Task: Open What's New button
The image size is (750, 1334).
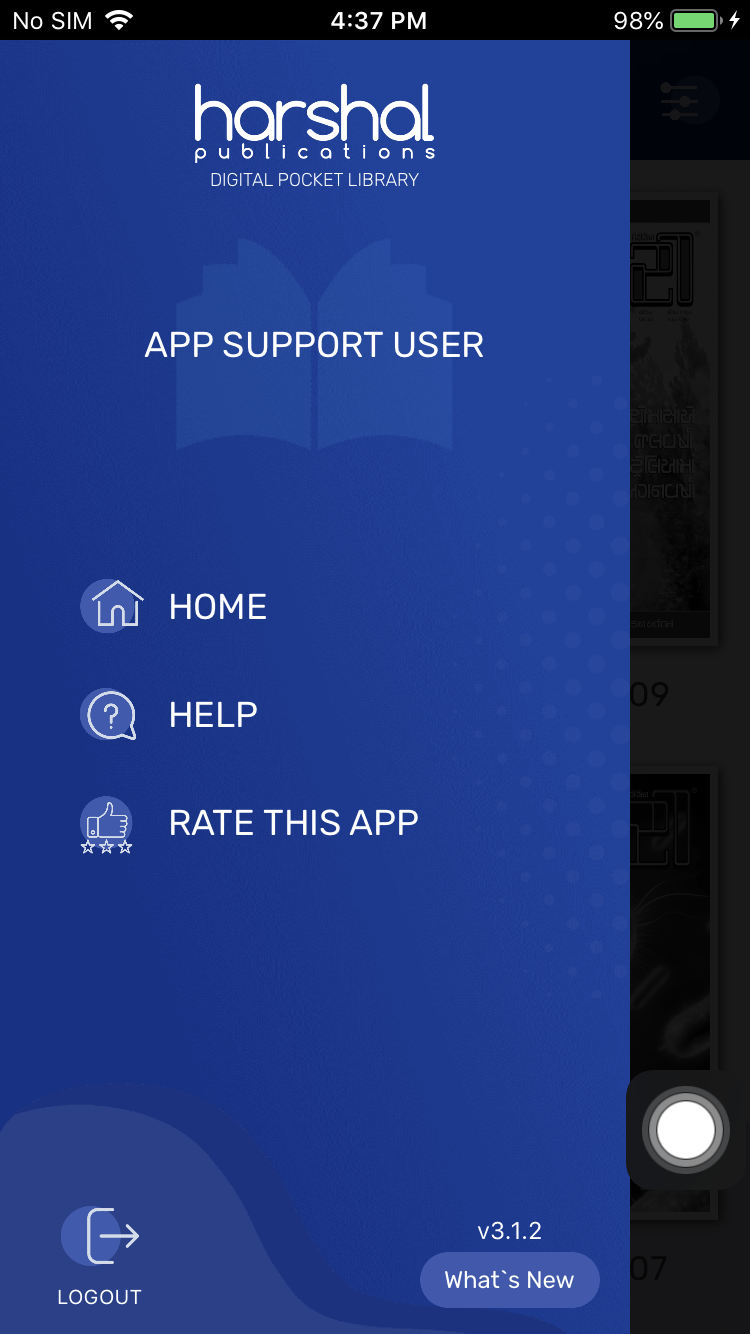Action: pos(509,1280)
